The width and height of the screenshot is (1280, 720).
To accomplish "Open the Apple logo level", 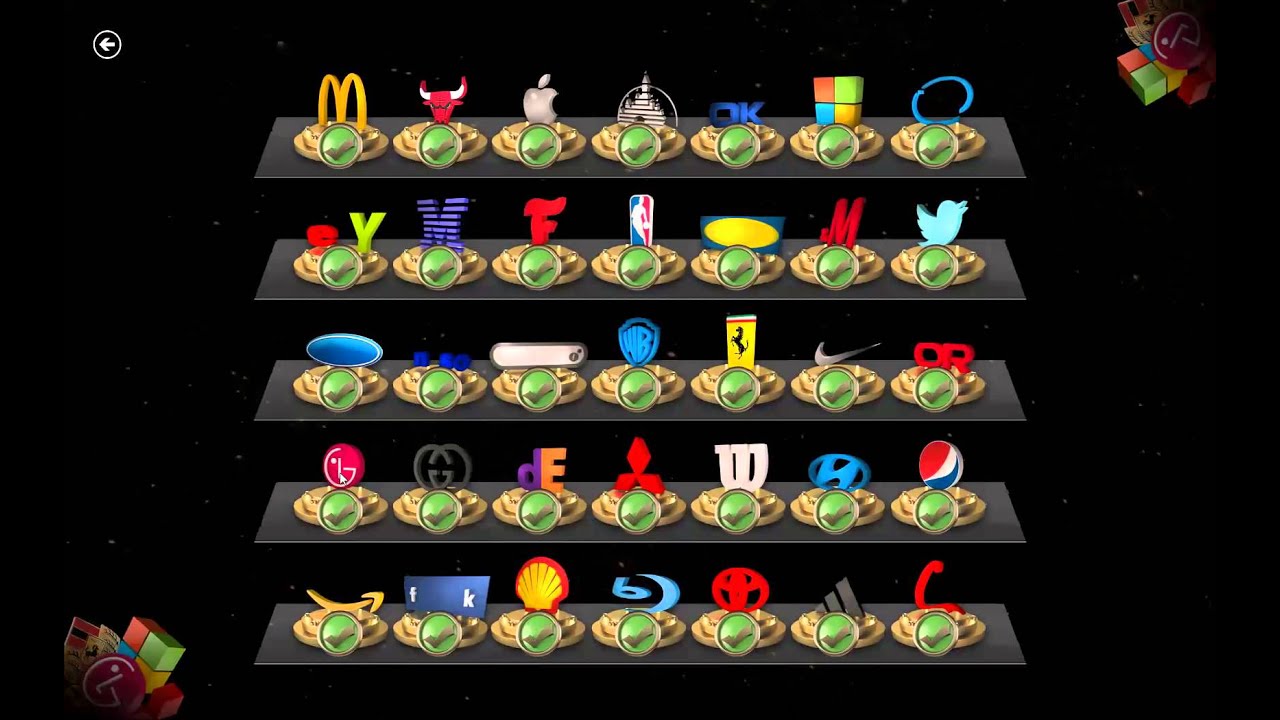I will click(540, 102).
